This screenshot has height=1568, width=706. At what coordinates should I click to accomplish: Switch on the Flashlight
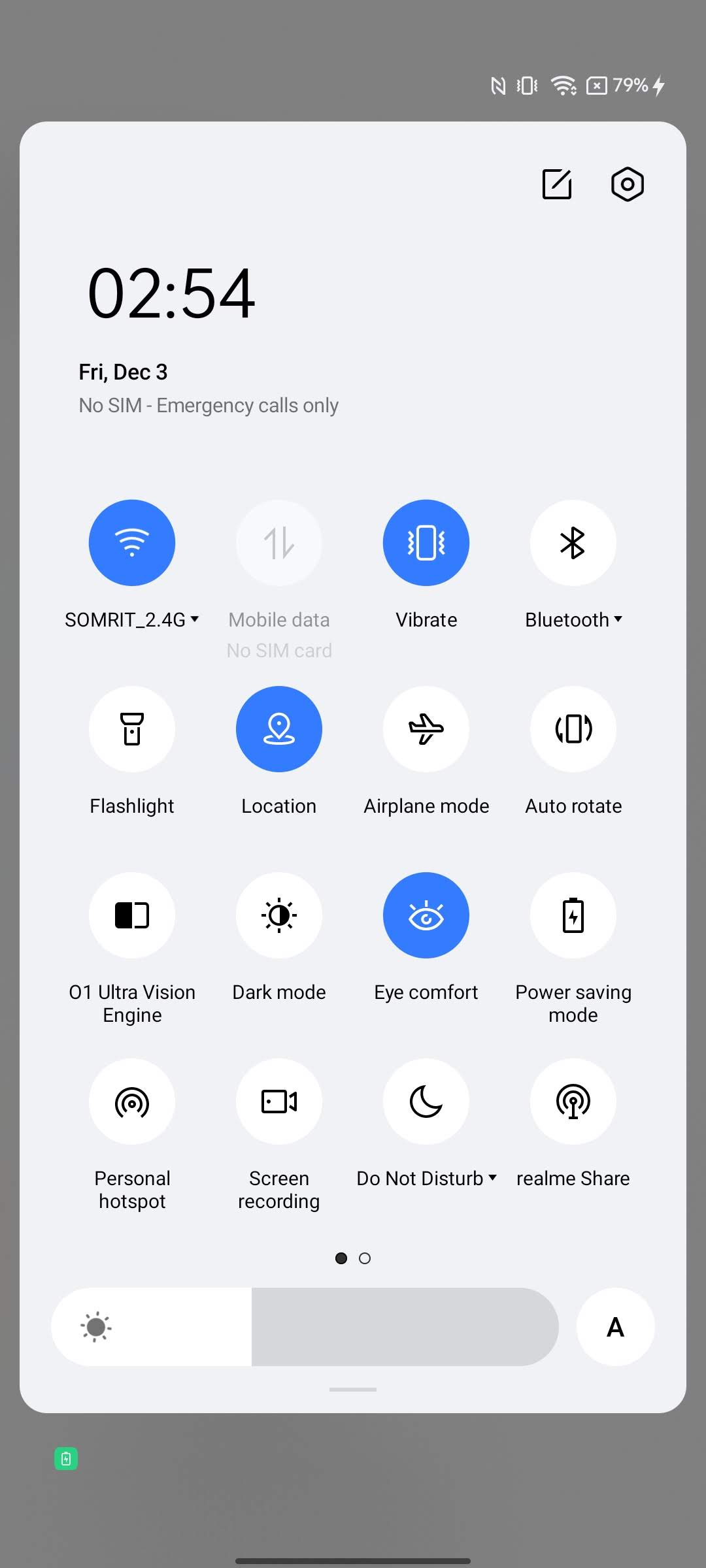(132, 729)
